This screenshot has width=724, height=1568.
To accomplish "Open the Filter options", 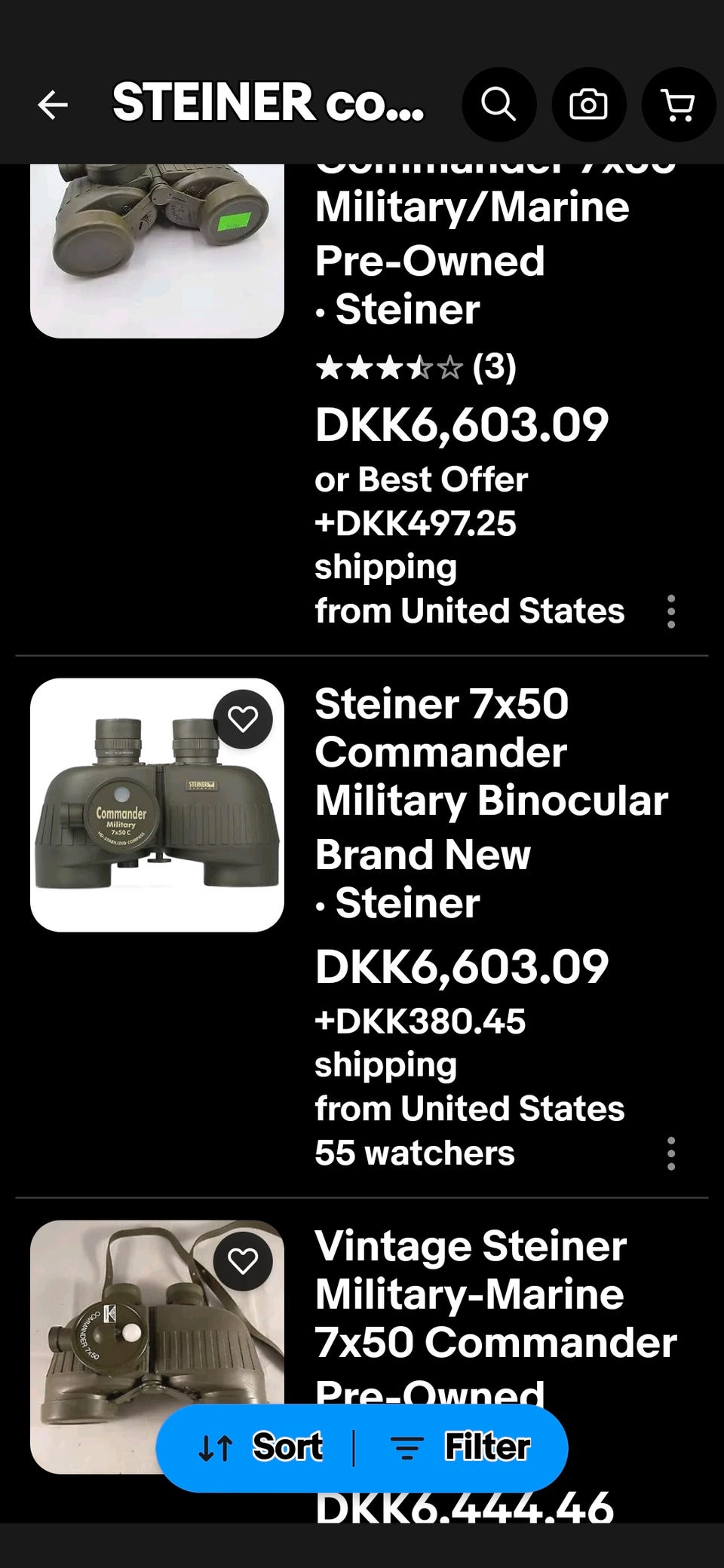I will (x=460, y=1447).
